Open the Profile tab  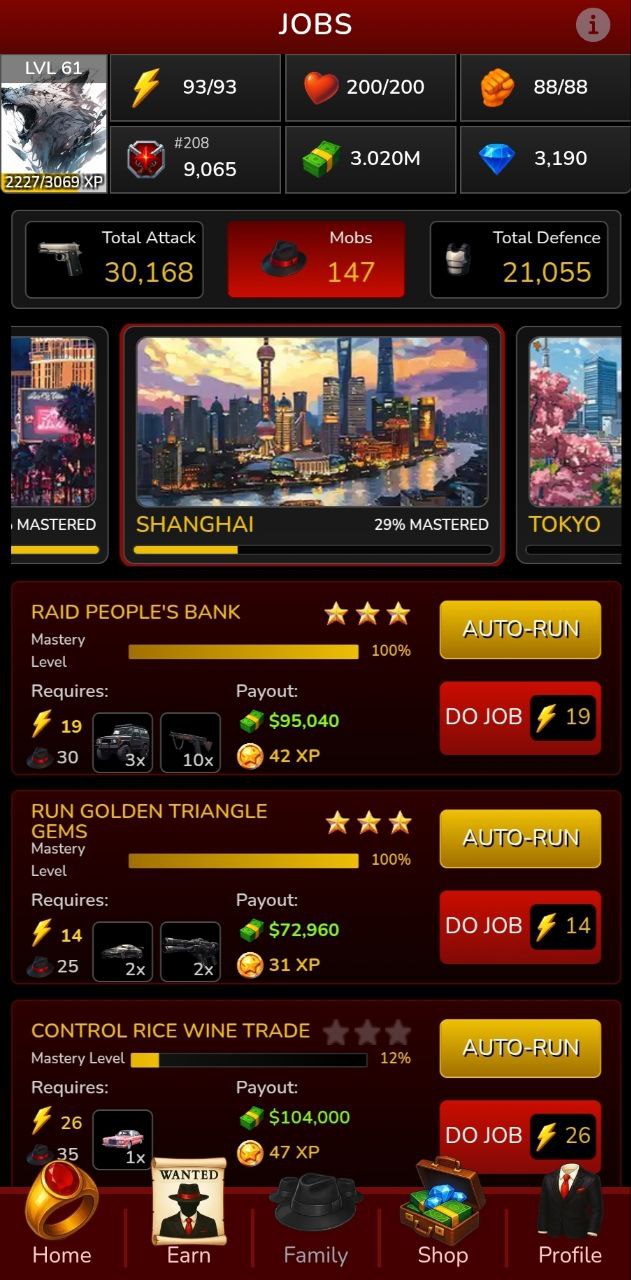[x=570, y=1220]
